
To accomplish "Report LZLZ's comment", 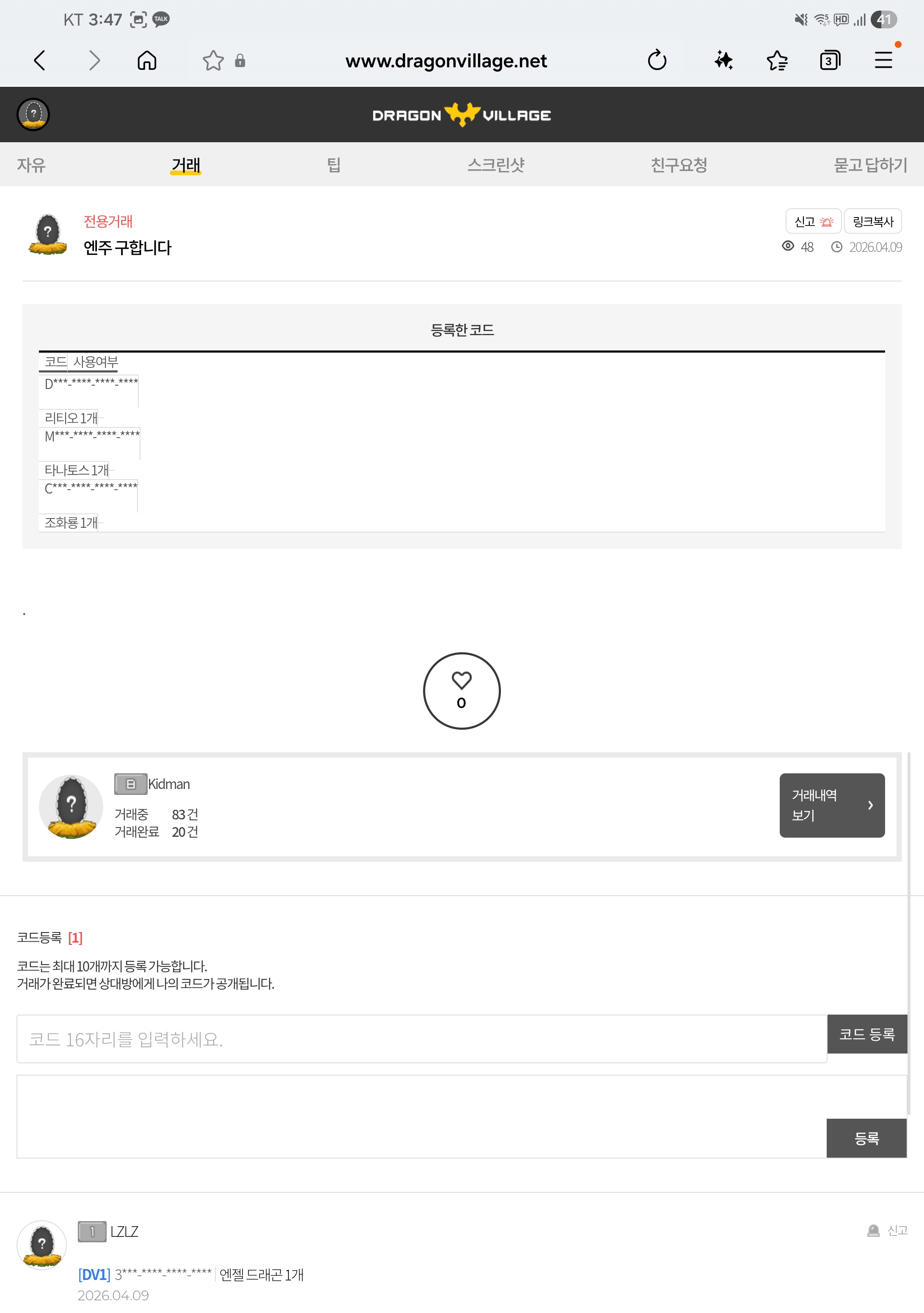I will (888, 1230).
